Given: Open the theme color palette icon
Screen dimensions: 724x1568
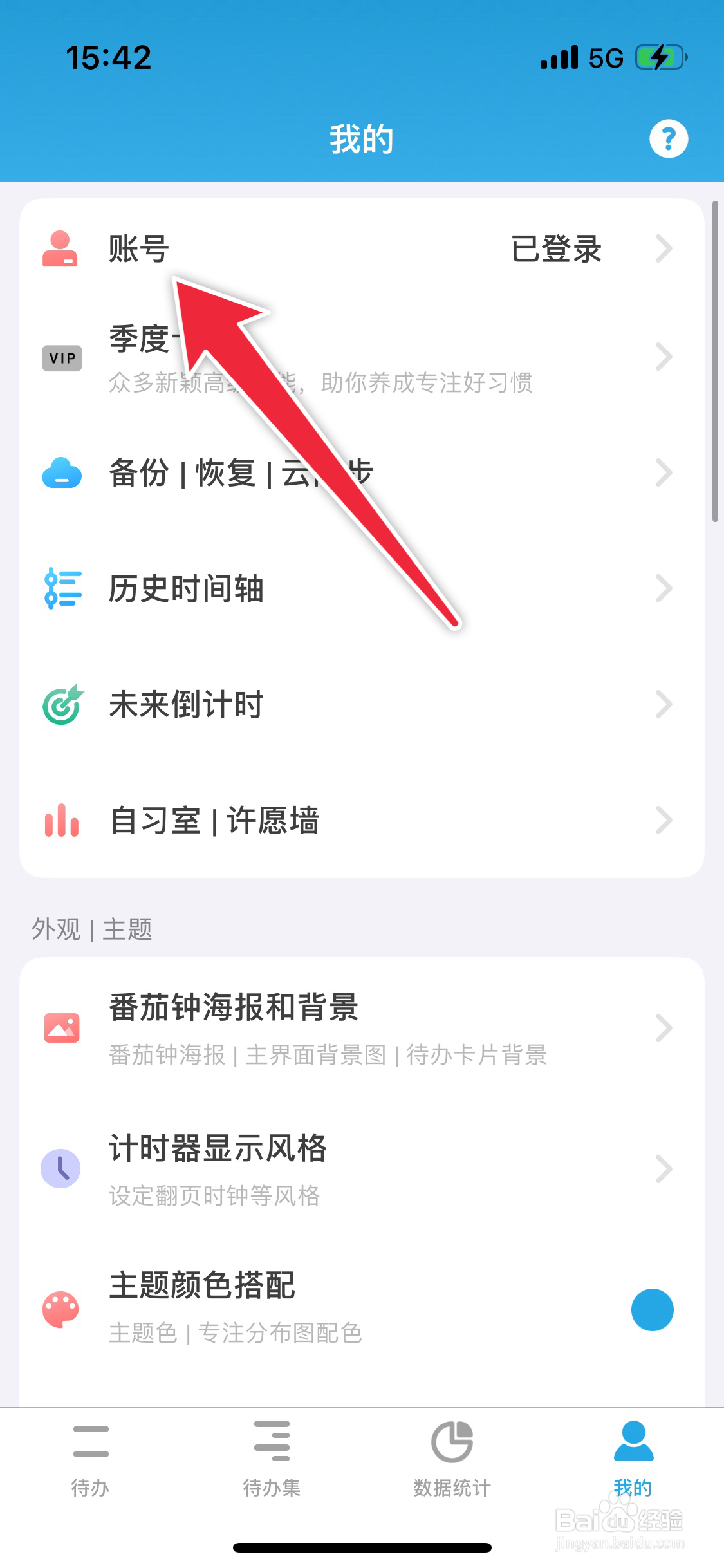Looking at the screenshot, I should (61, 1311).
